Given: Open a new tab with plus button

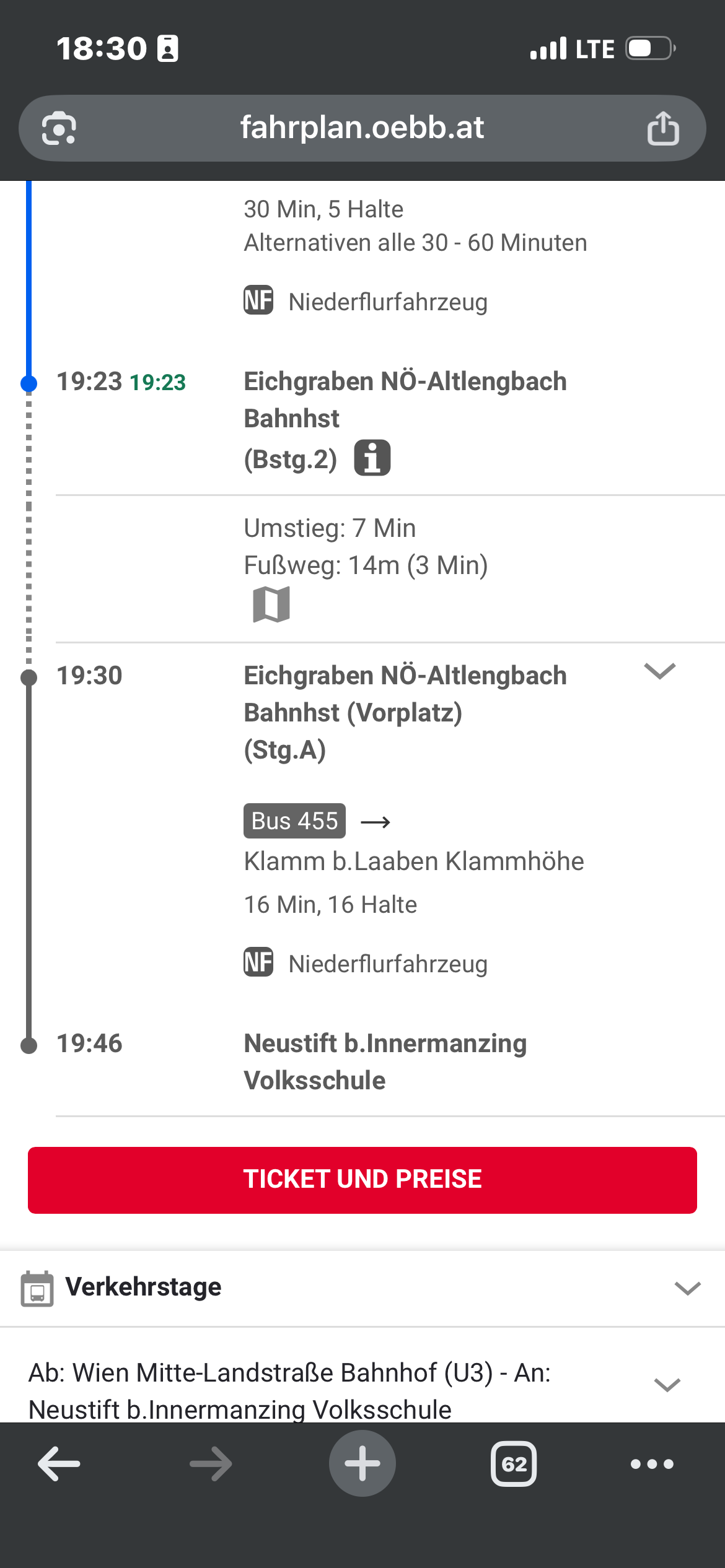Looking at the screenshot, I should [x=362, y=1463].
